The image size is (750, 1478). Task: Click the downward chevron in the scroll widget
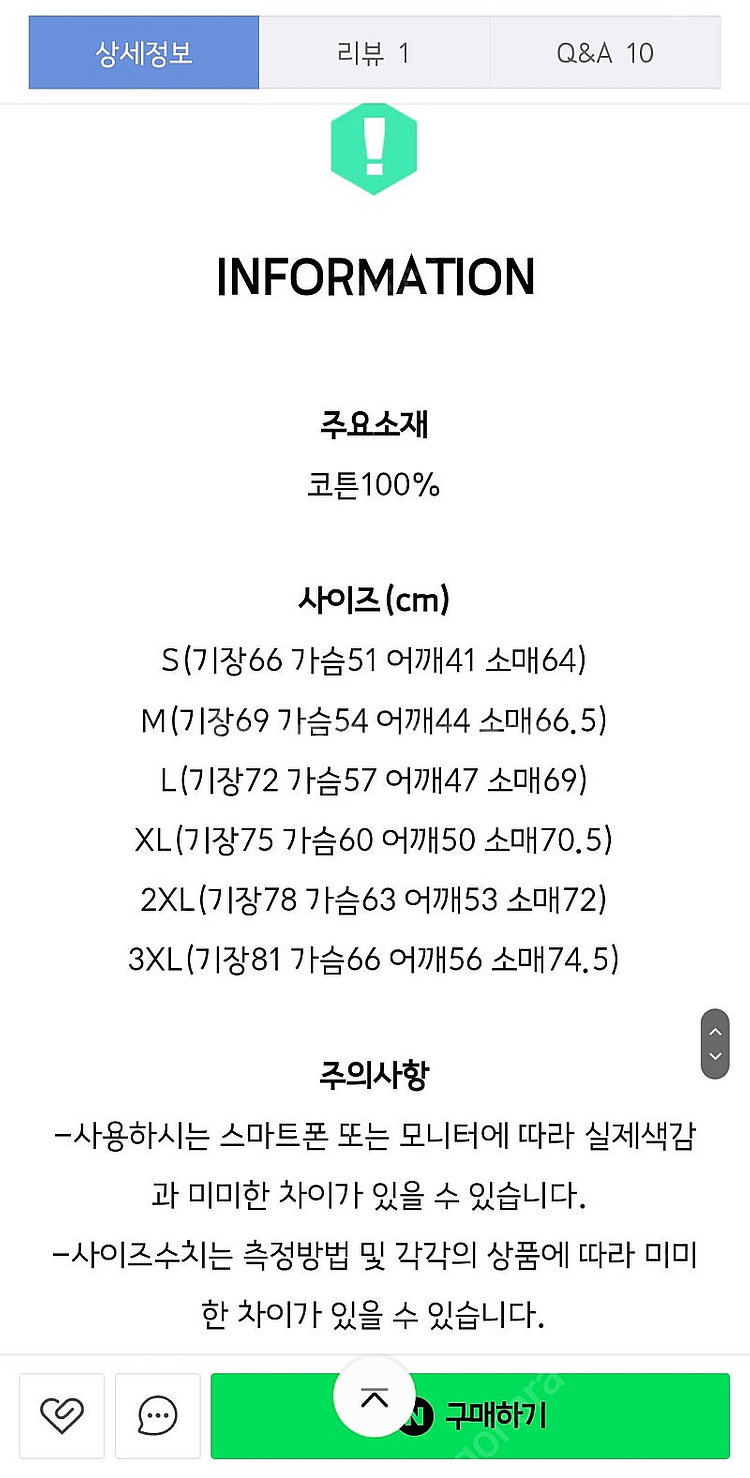tap(714, 1055)
